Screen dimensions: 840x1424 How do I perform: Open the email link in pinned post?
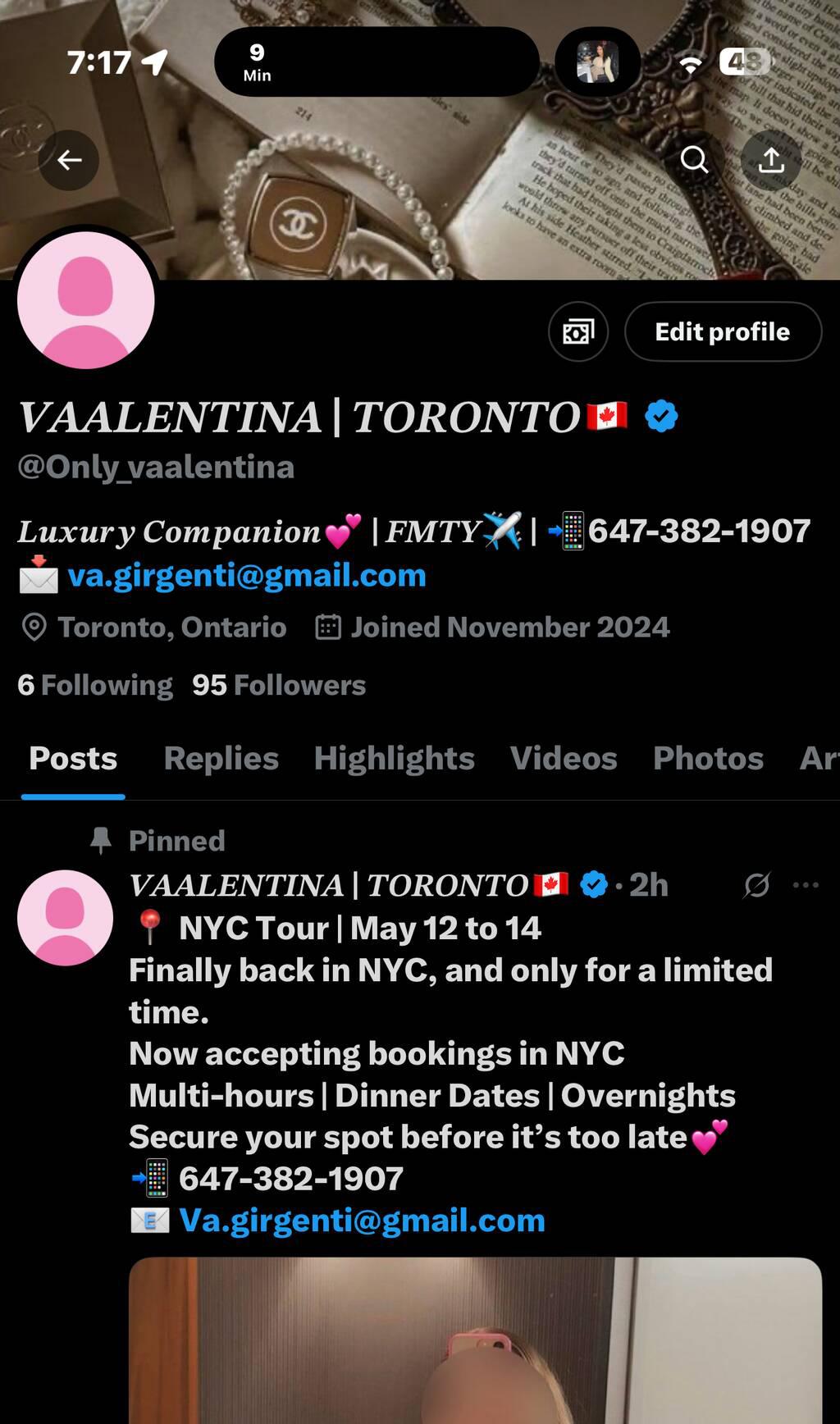click(x=362, y=1221)
